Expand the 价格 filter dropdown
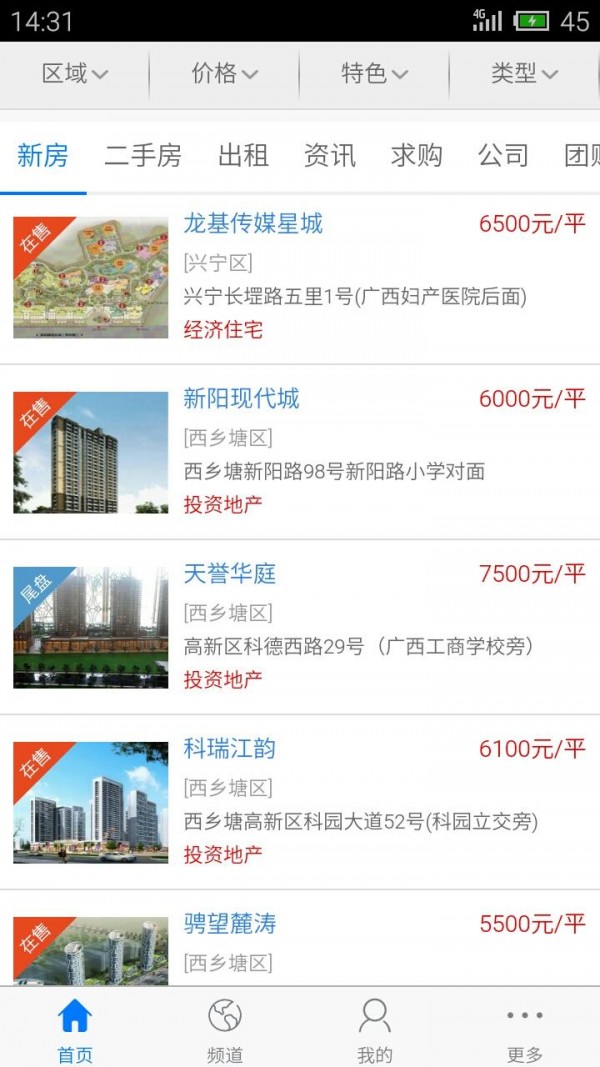 [224, 74]
